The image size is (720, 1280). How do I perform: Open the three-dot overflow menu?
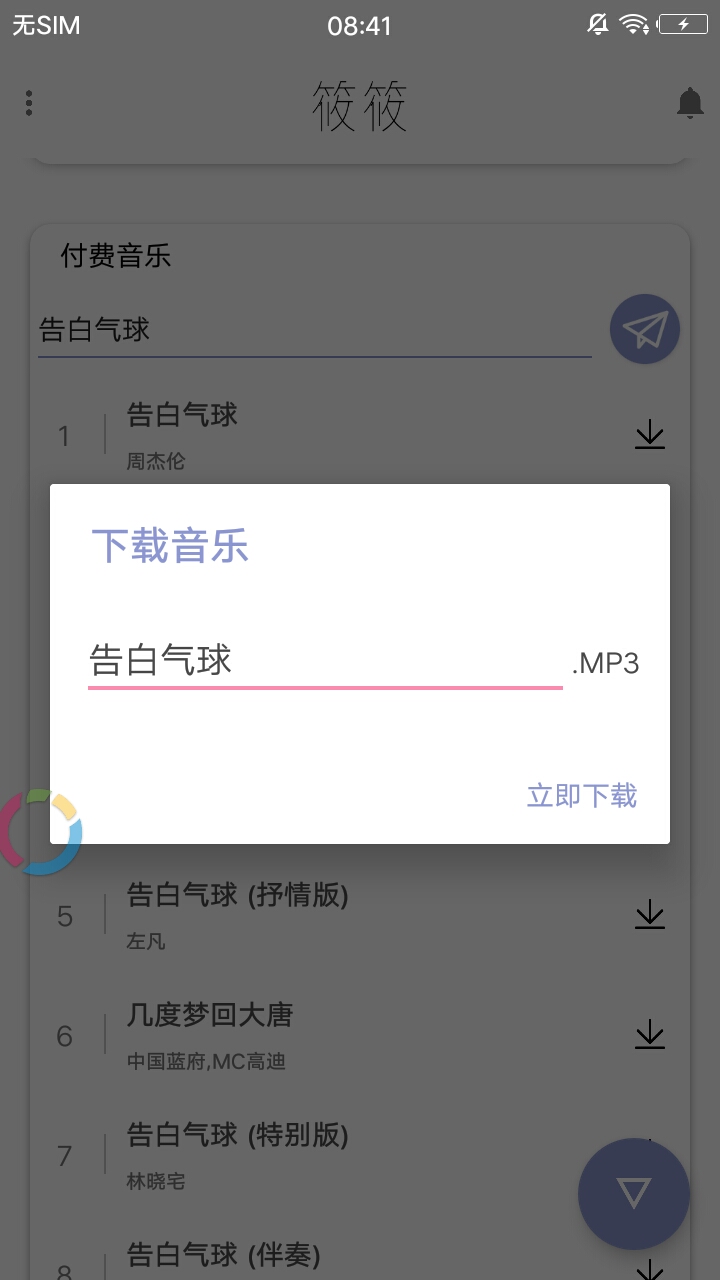pos(29,102)
